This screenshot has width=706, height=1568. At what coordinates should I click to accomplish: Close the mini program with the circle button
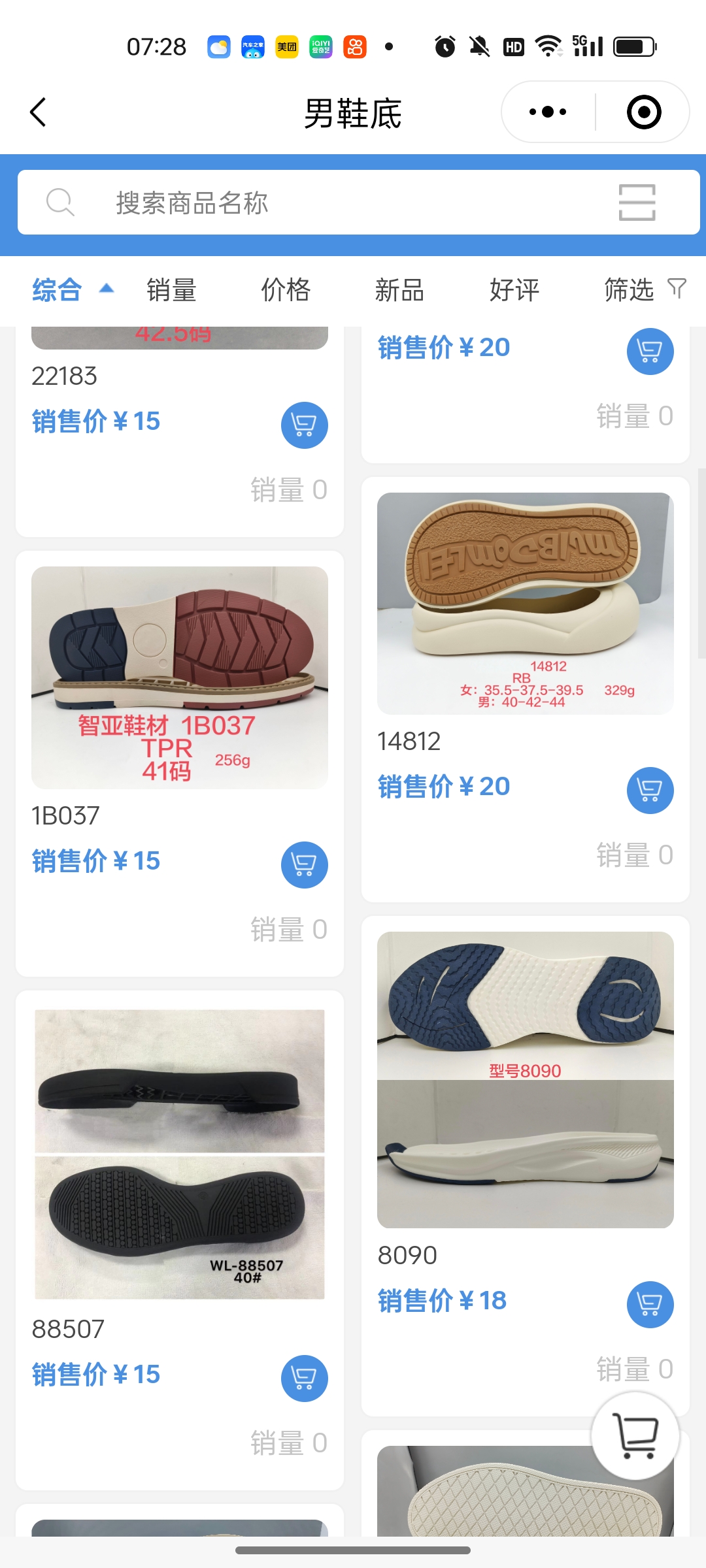pyautogui.click(x=643, y=112)
